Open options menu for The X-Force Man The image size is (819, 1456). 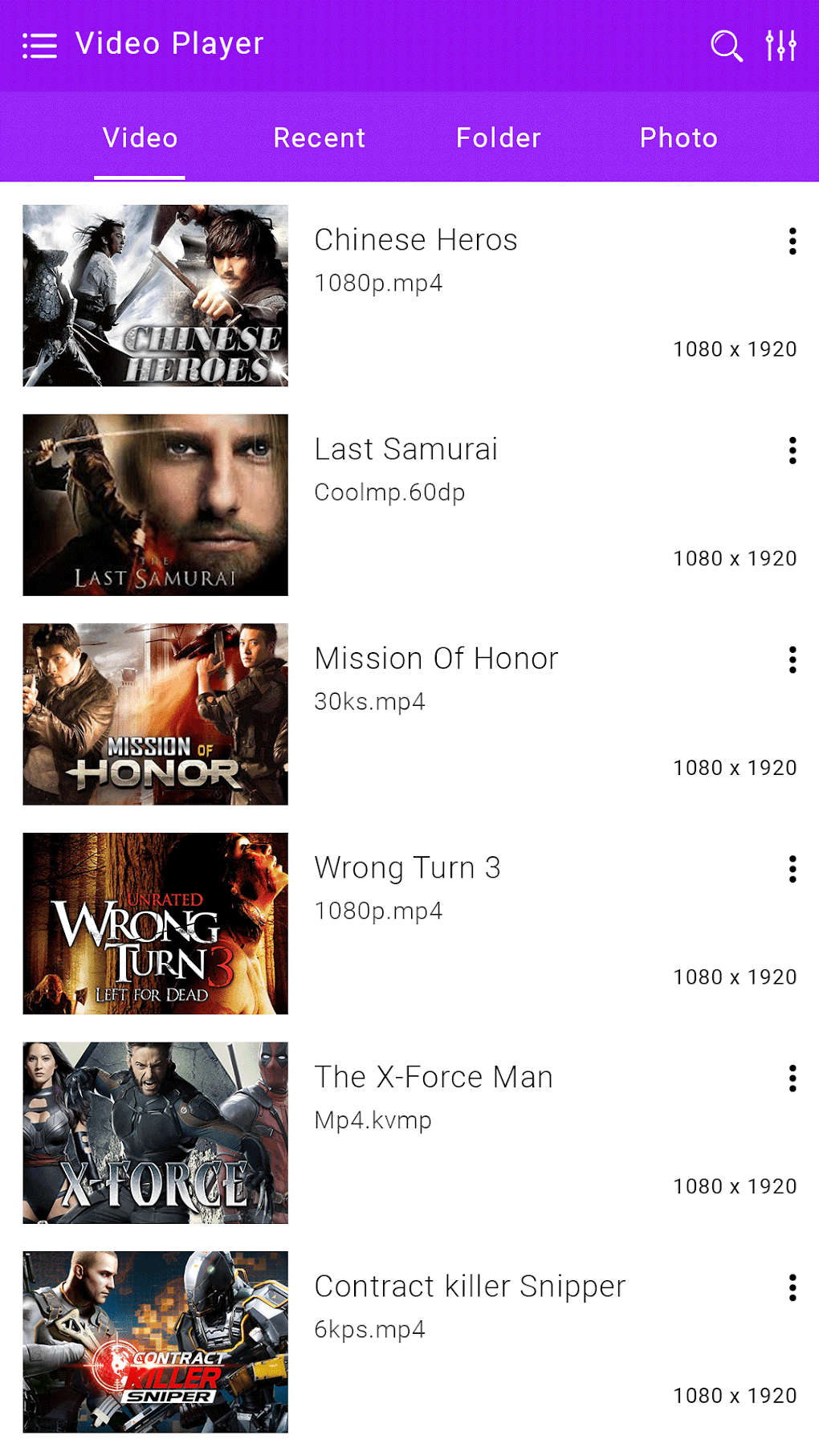(792, 1078)
